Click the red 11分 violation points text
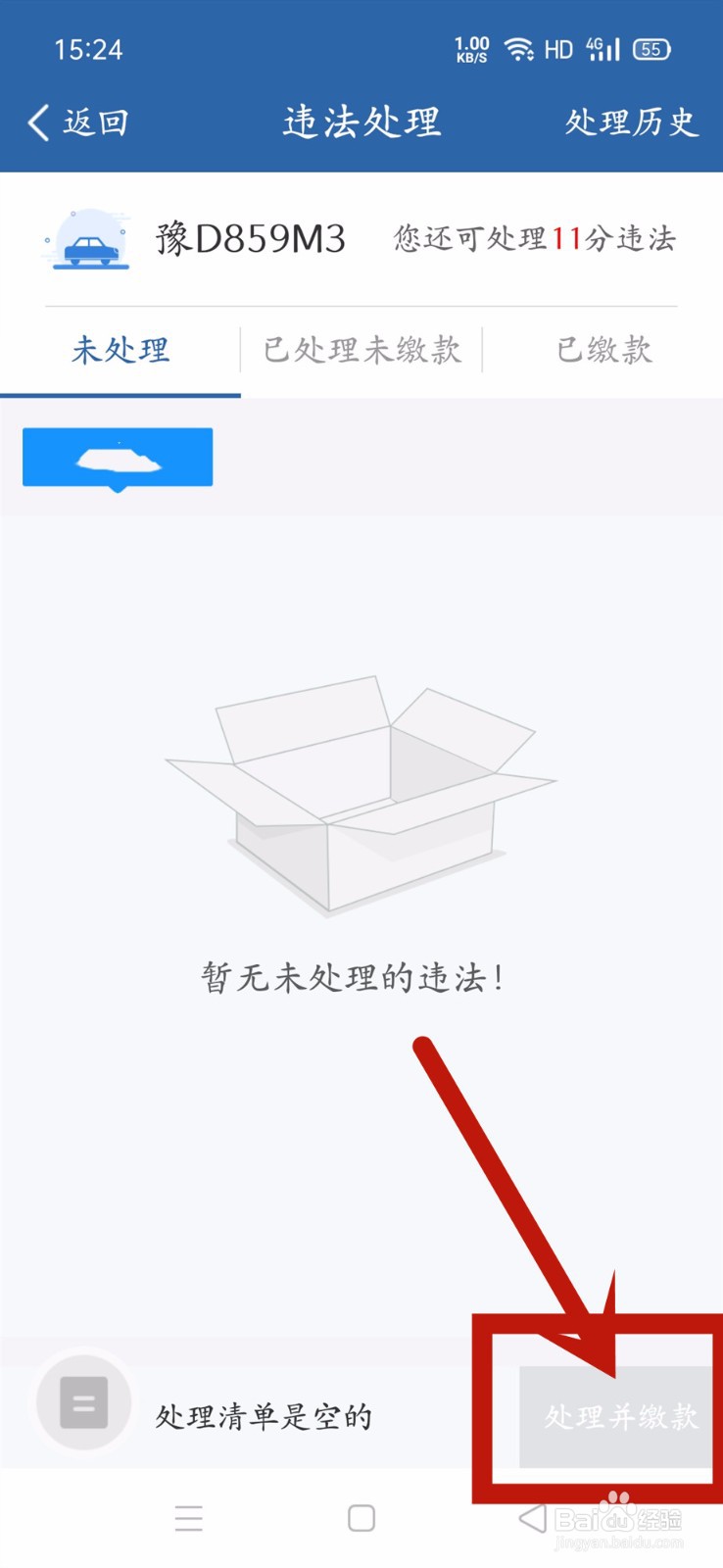 [x=581, y=238]
